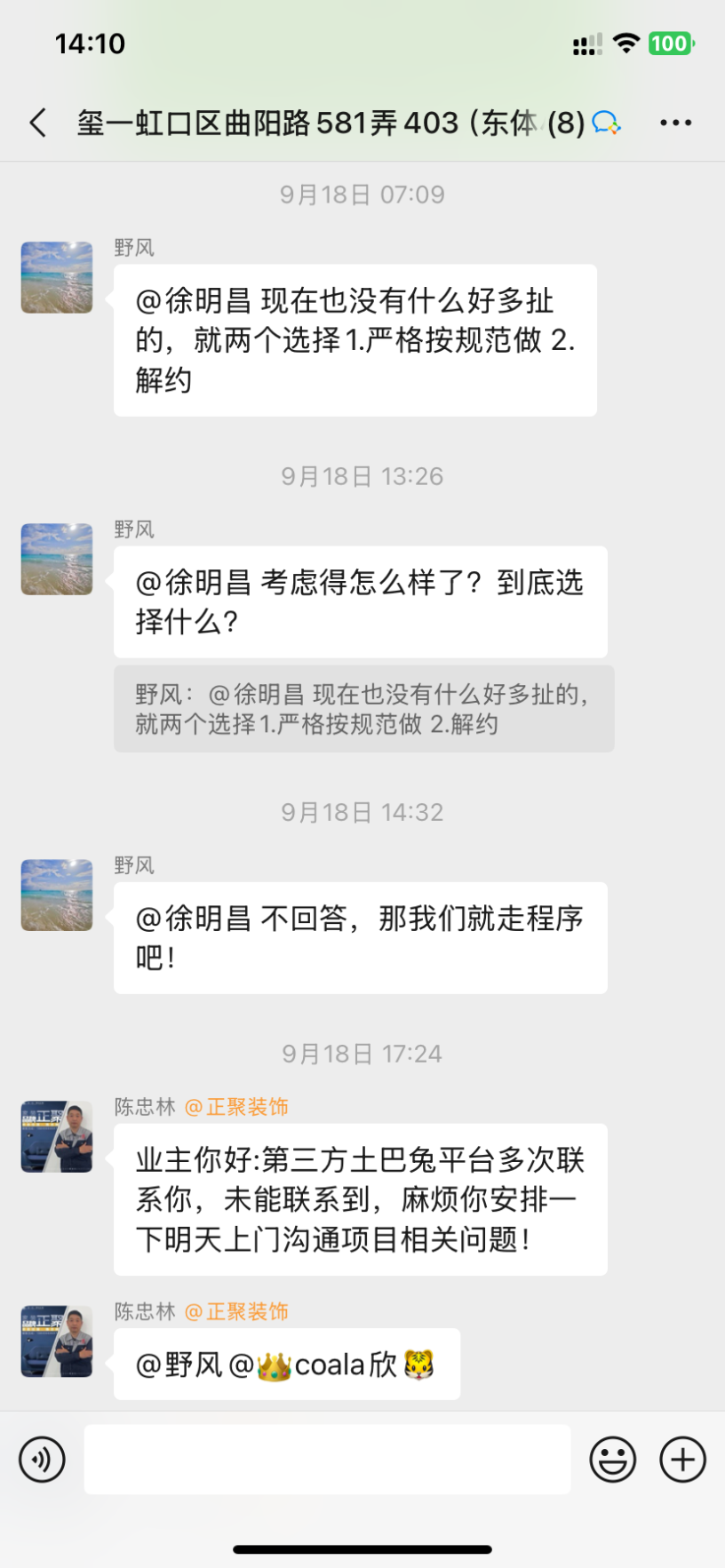The image size is (725, 1568).
Task: Open the plus attachments menu
Action: coord(682,1459)
